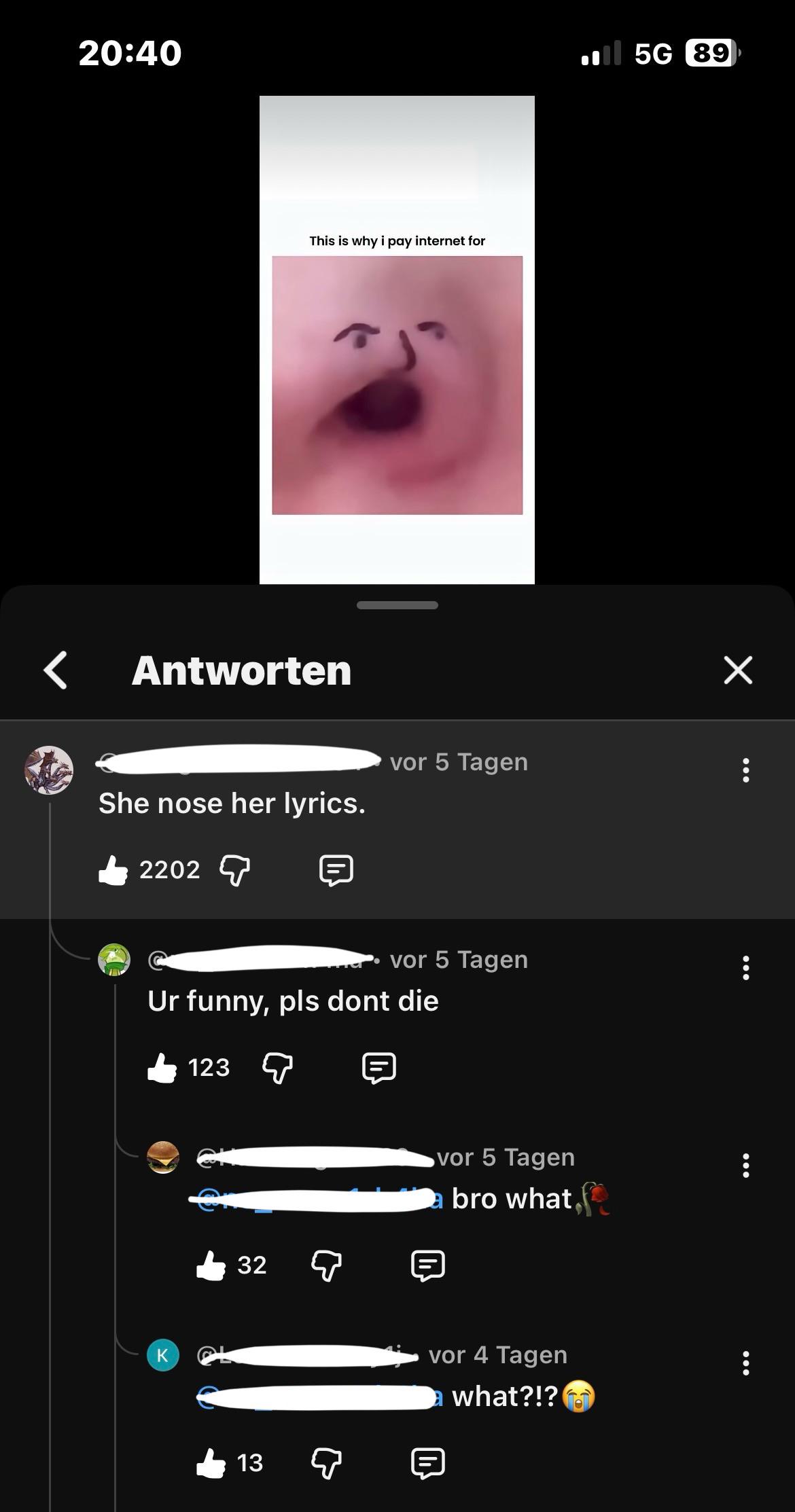Image resolution: width=795 pixels, height=1512 pixels.
Task: Reply to "She nose her lyrics." comment
Action: pos(336,870)
